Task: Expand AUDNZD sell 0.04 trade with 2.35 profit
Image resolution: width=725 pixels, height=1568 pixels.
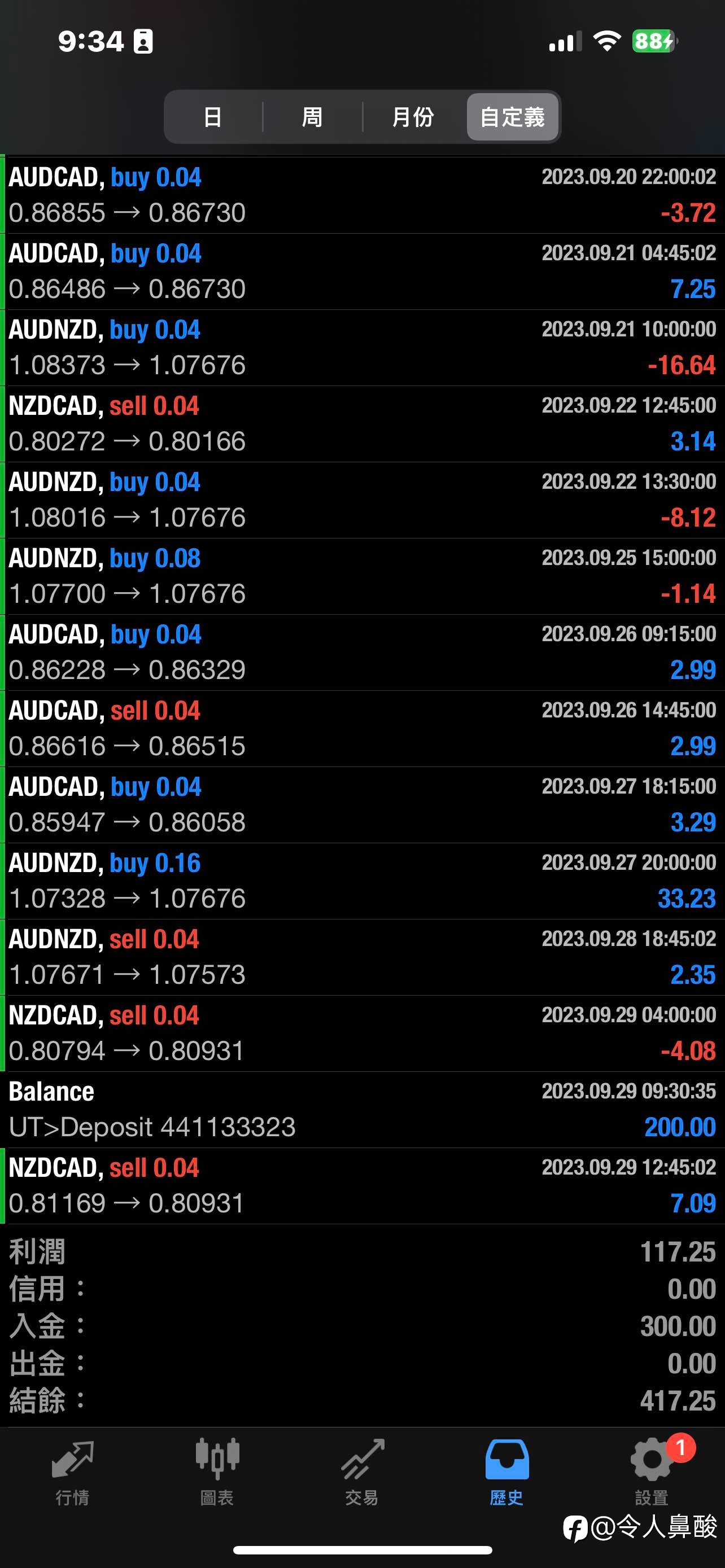Action: coord(362,957)
